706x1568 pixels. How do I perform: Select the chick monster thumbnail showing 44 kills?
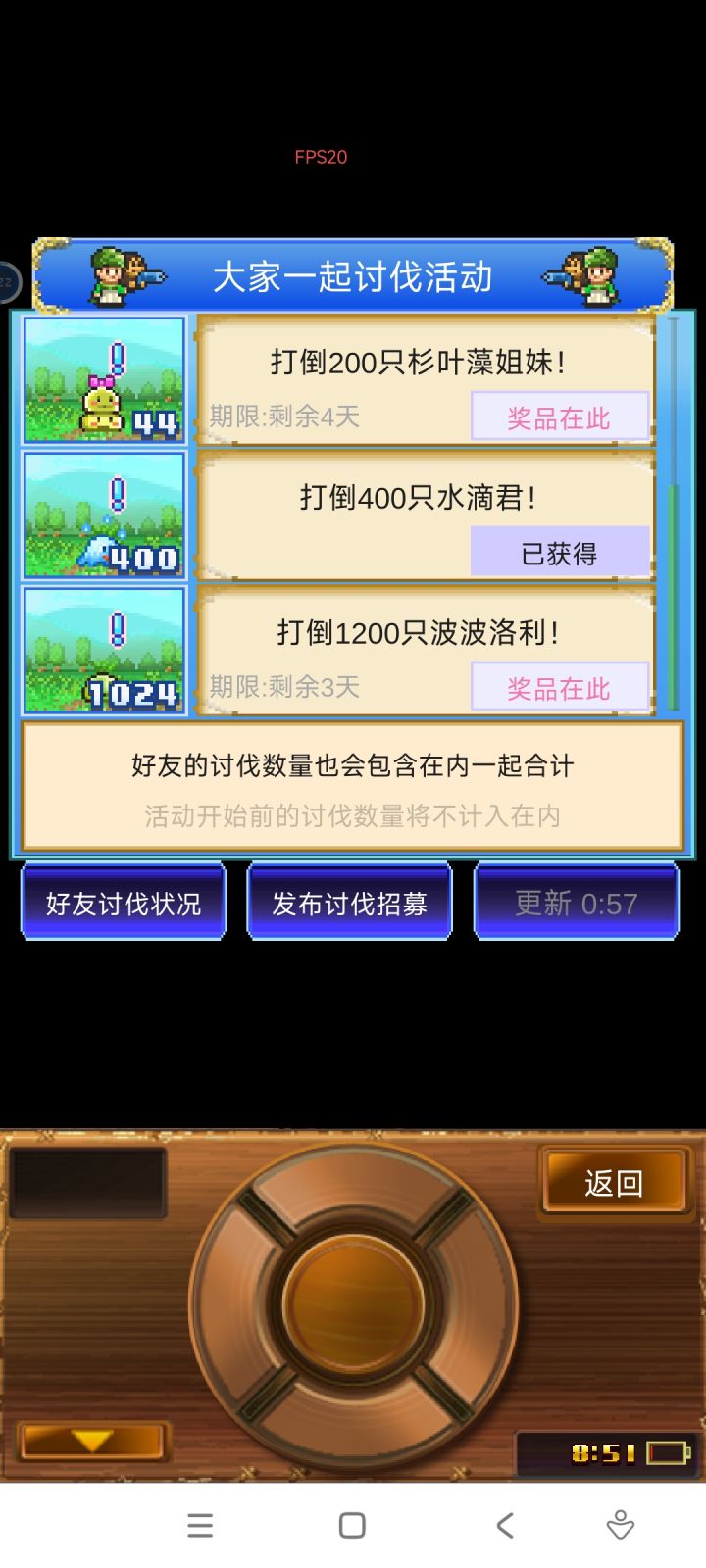[103, 380]
